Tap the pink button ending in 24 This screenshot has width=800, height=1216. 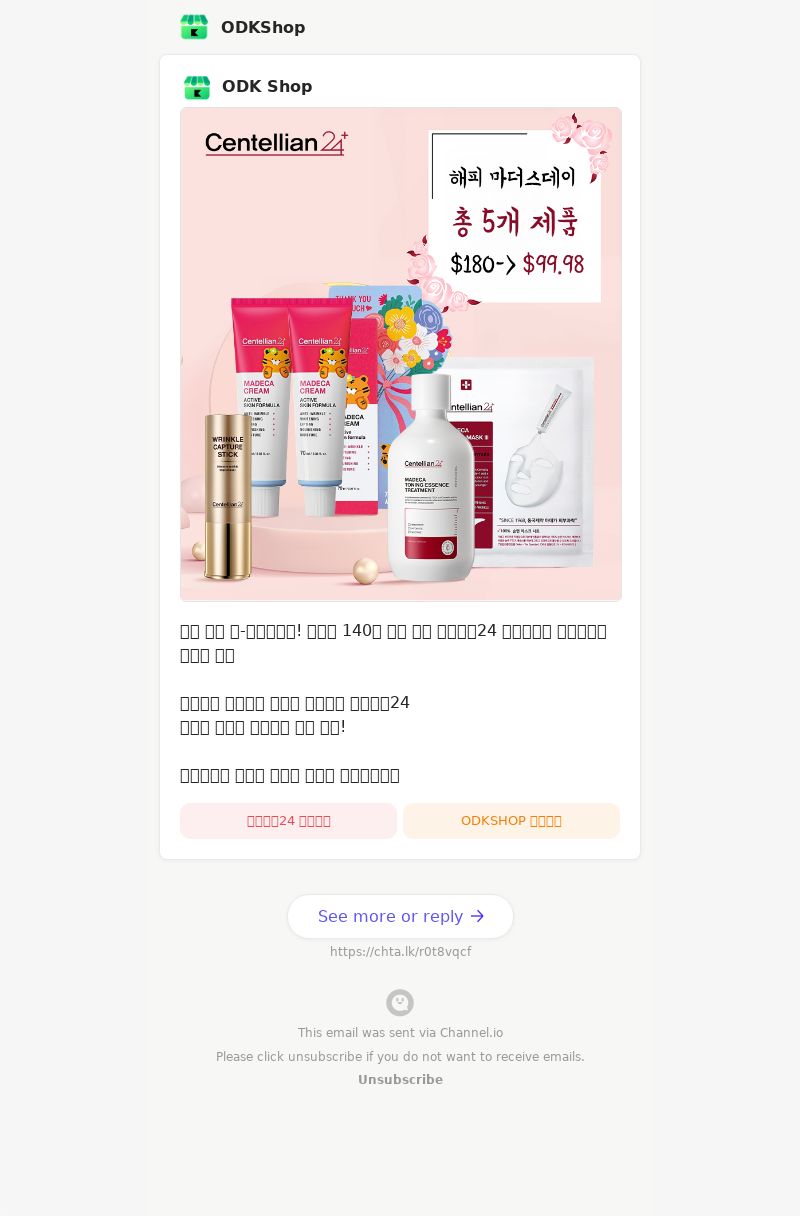tap(288, 821)
